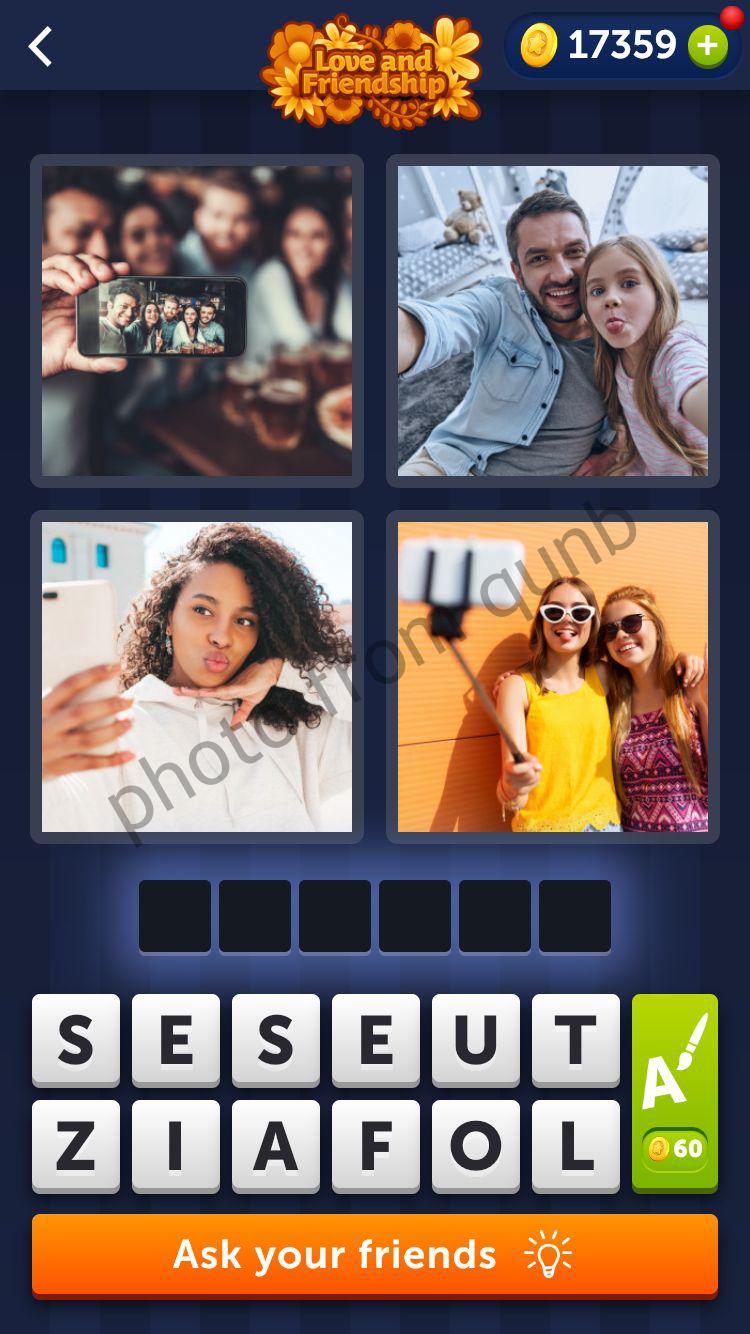Tap the letter L tile
Image resolution: width=750 pixels, height=1334 pixels.
coord(576,1146)
